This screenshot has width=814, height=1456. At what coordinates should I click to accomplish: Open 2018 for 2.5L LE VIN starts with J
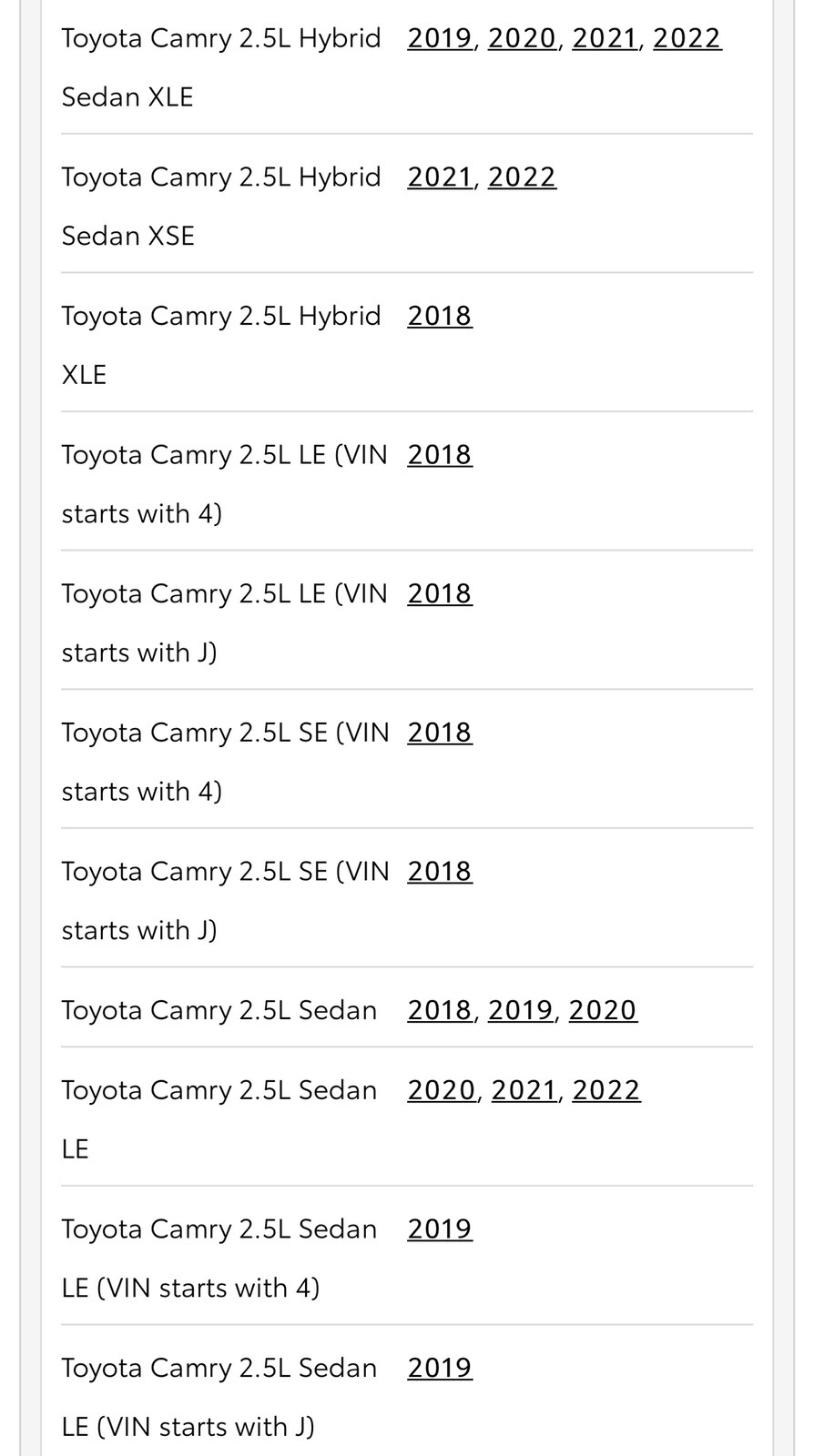(440, 593)
